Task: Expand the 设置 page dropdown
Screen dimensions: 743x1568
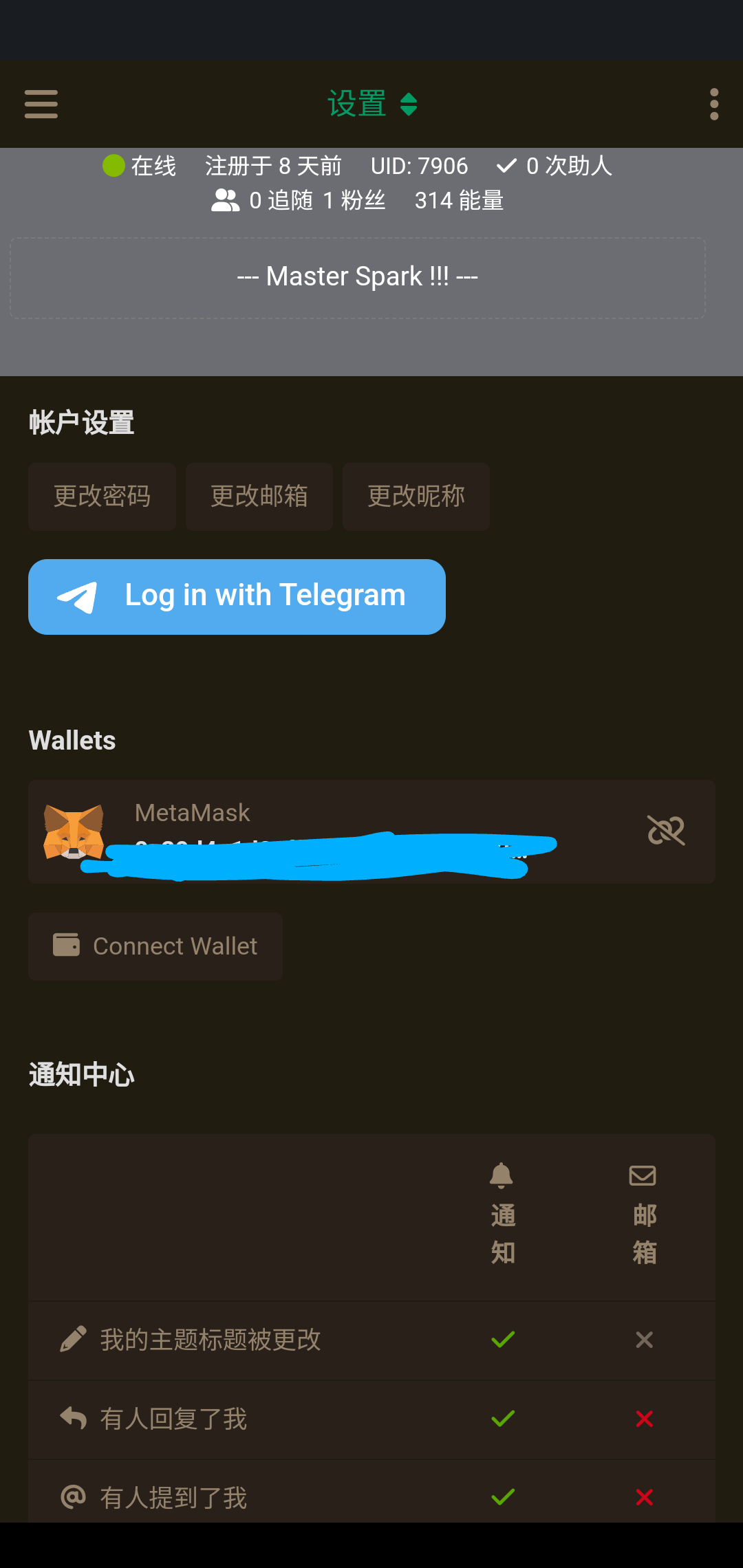Action: pos(372,104)
